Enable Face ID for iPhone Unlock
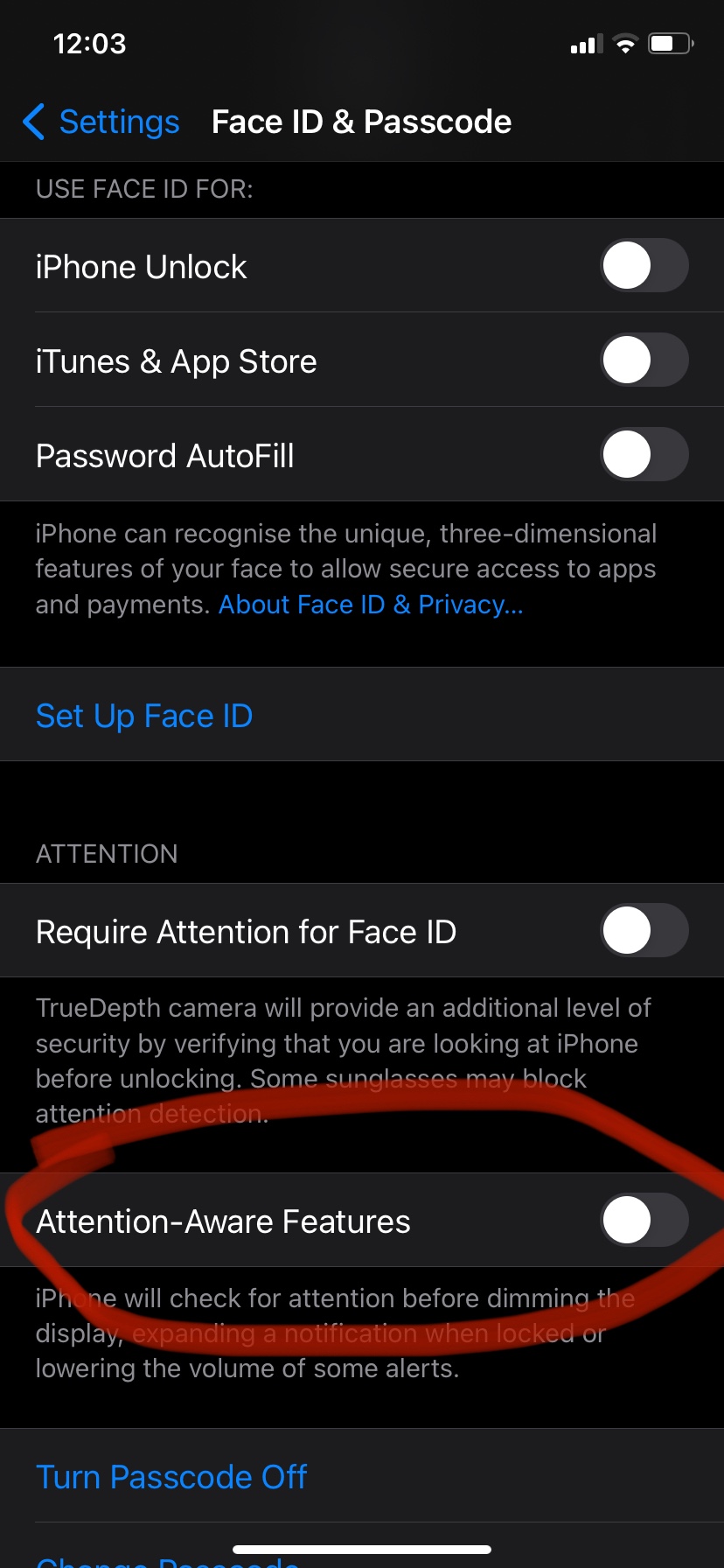 (644, 266)
